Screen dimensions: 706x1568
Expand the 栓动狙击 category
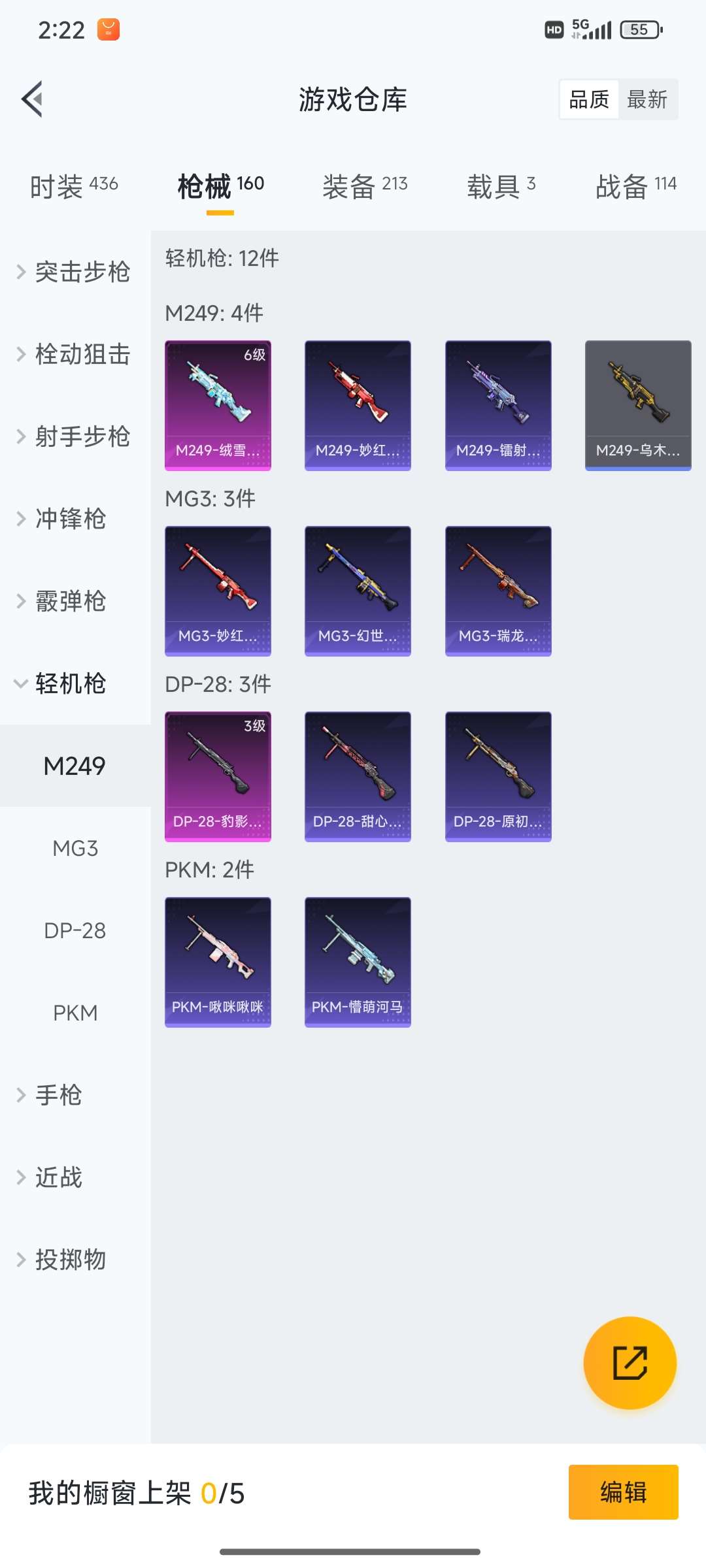(75, 354)
